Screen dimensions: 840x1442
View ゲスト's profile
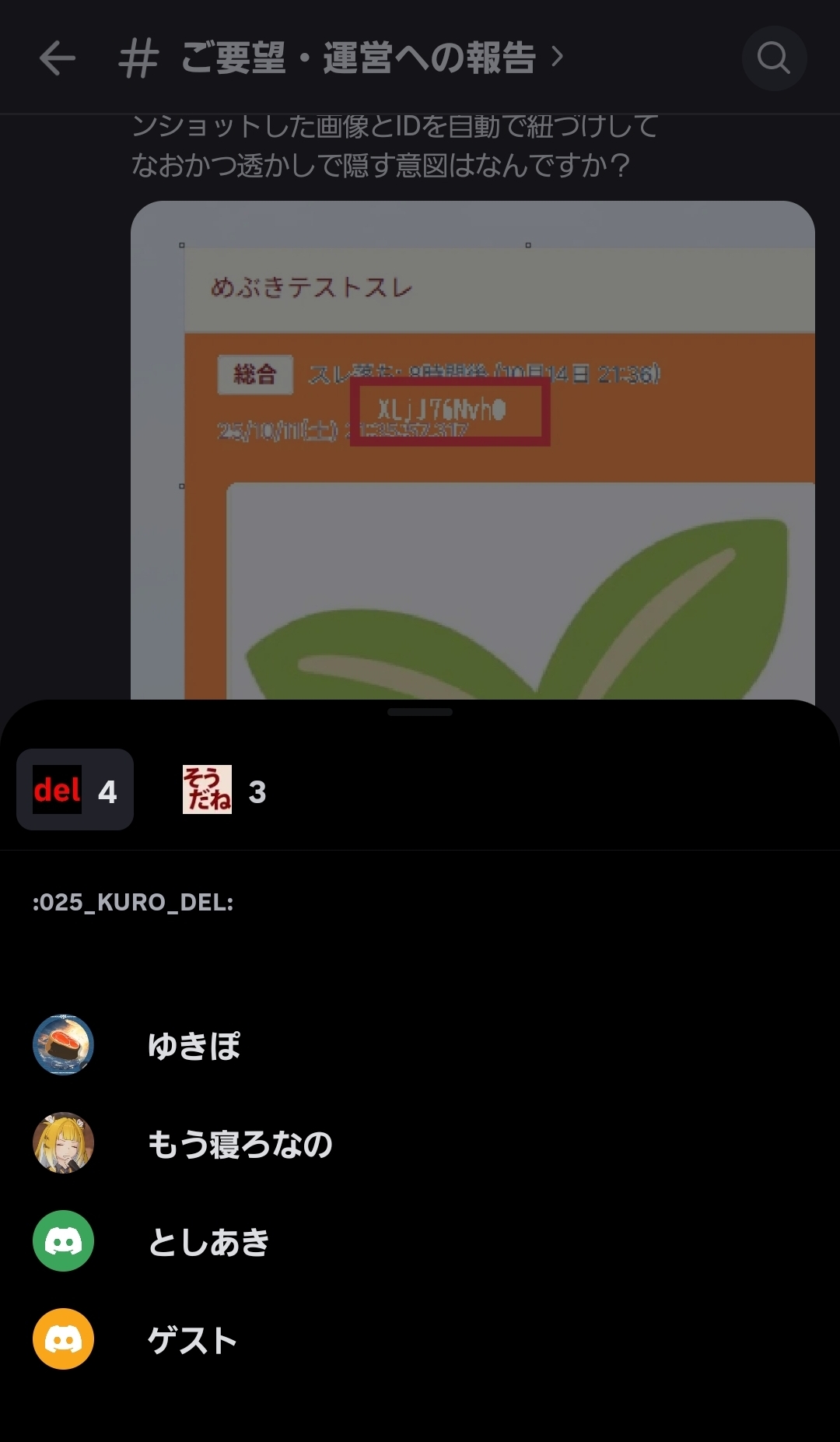192,1339
